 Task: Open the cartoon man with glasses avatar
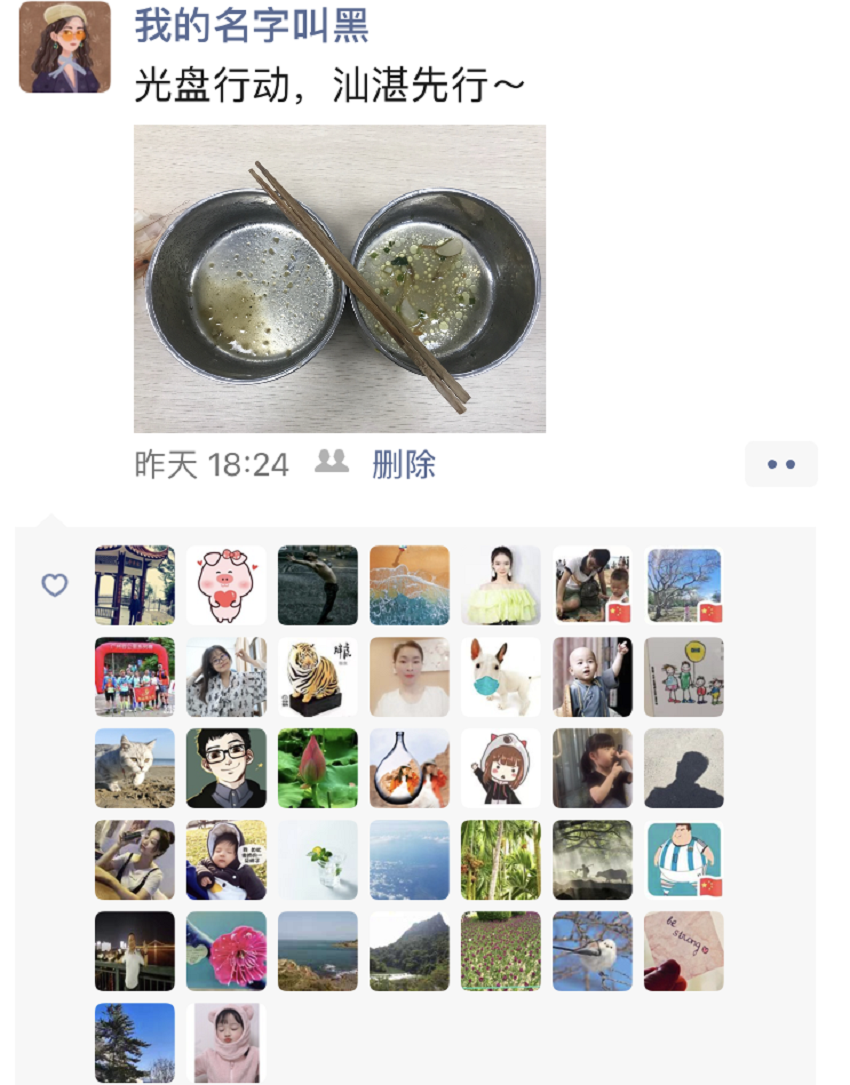coord(226,768)
